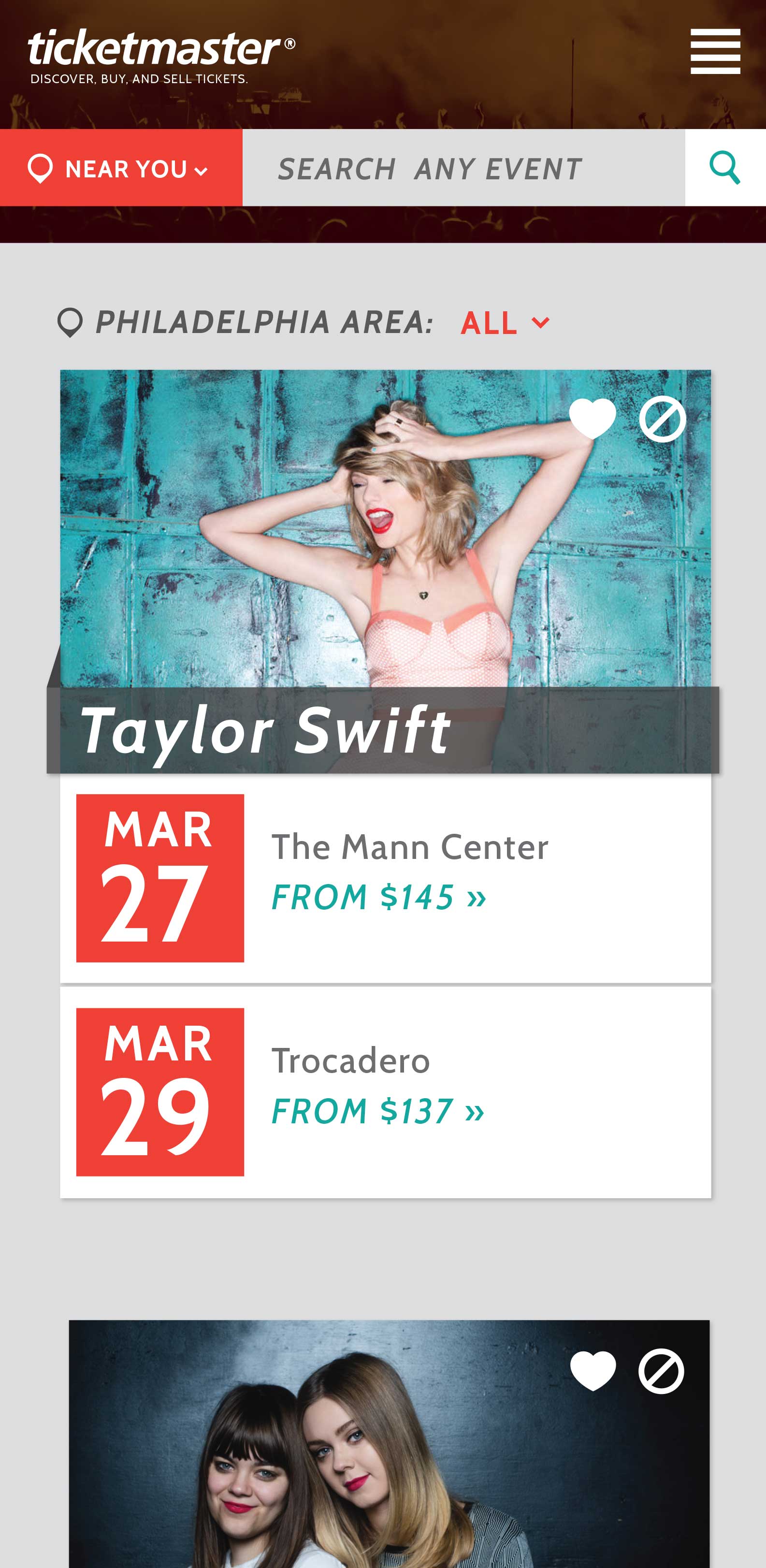Go to Ticketmaster home via logo
This screenshot has height=1568, width=766.
[160, 55]
